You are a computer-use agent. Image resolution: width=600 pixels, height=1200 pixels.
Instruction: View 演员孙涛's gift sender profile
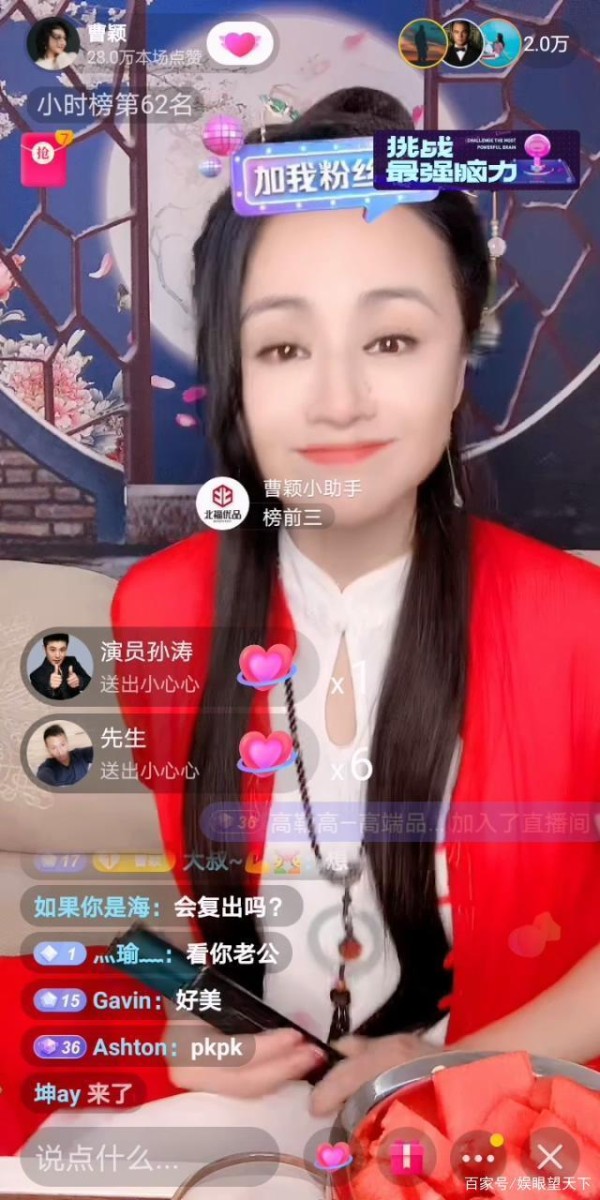point(60,666)
